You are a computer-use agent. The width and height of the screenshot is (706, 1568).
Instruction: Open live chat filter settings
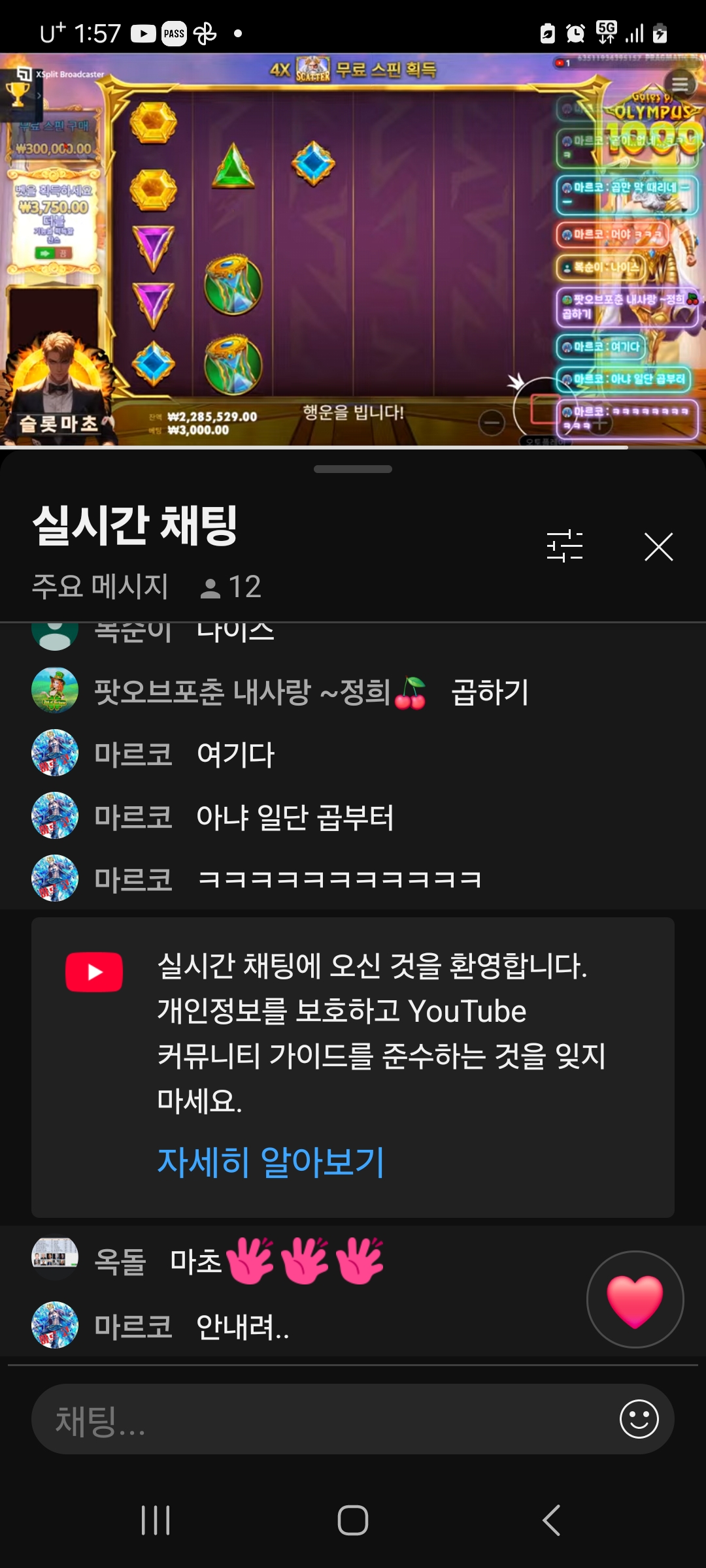click(x=565, y=546)
